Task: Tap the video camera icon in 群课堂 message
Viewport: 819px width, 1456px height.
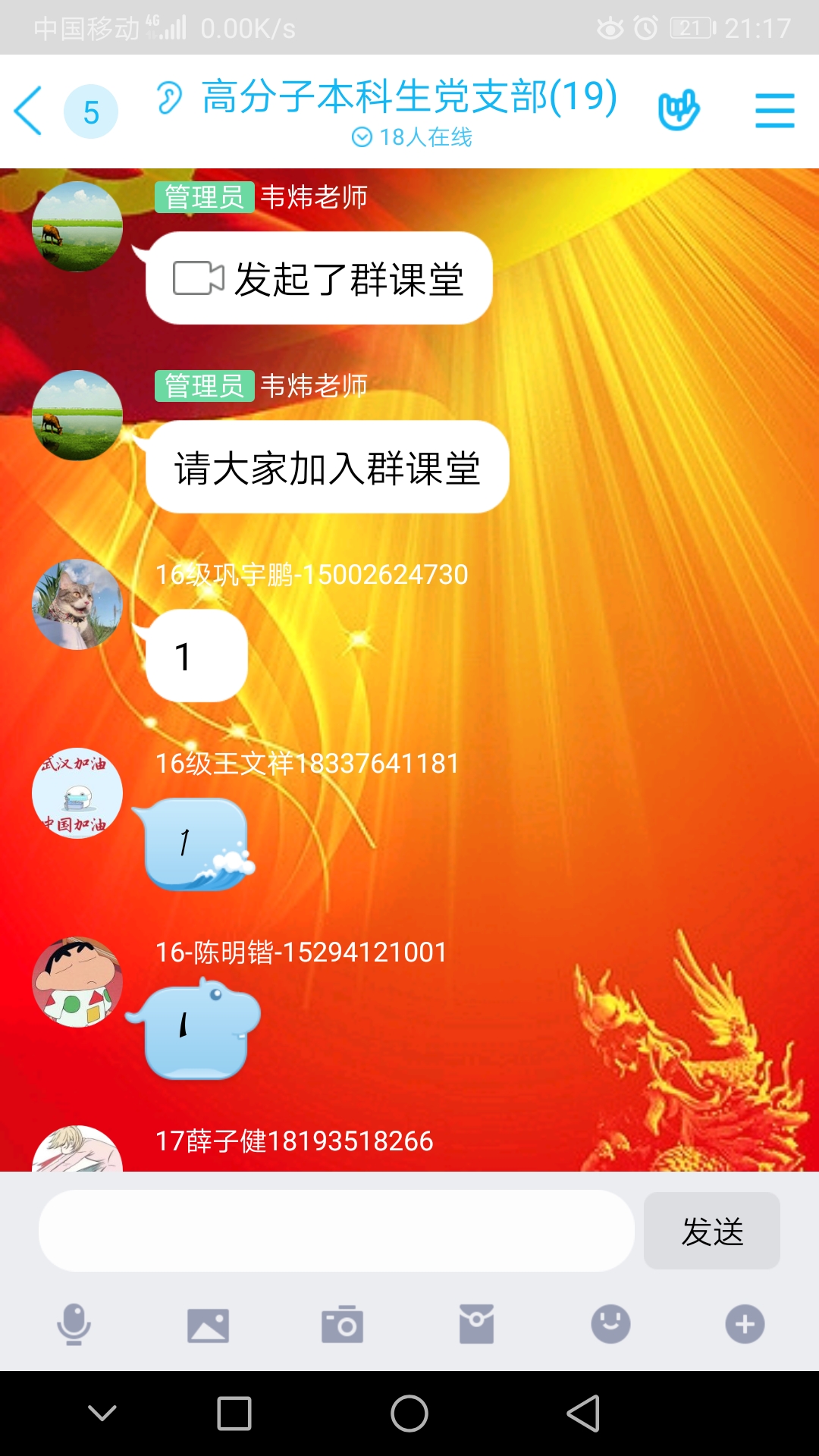Action: click(x=199, y=278)
